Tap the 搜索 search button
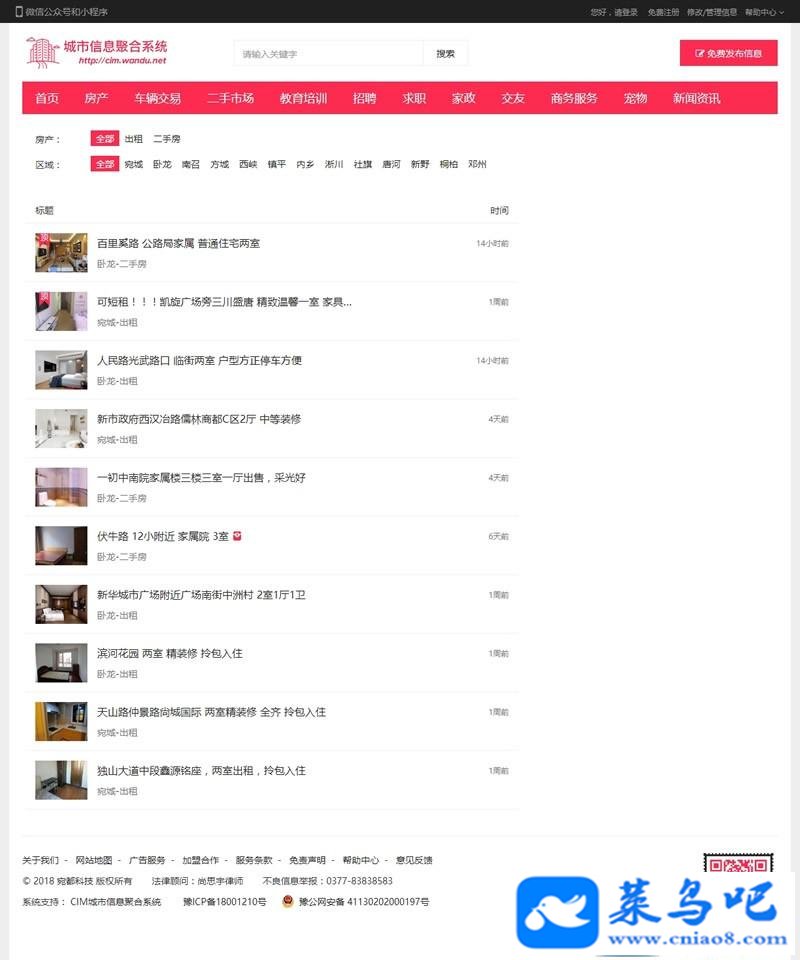800x960 pixels. point(445,54)
